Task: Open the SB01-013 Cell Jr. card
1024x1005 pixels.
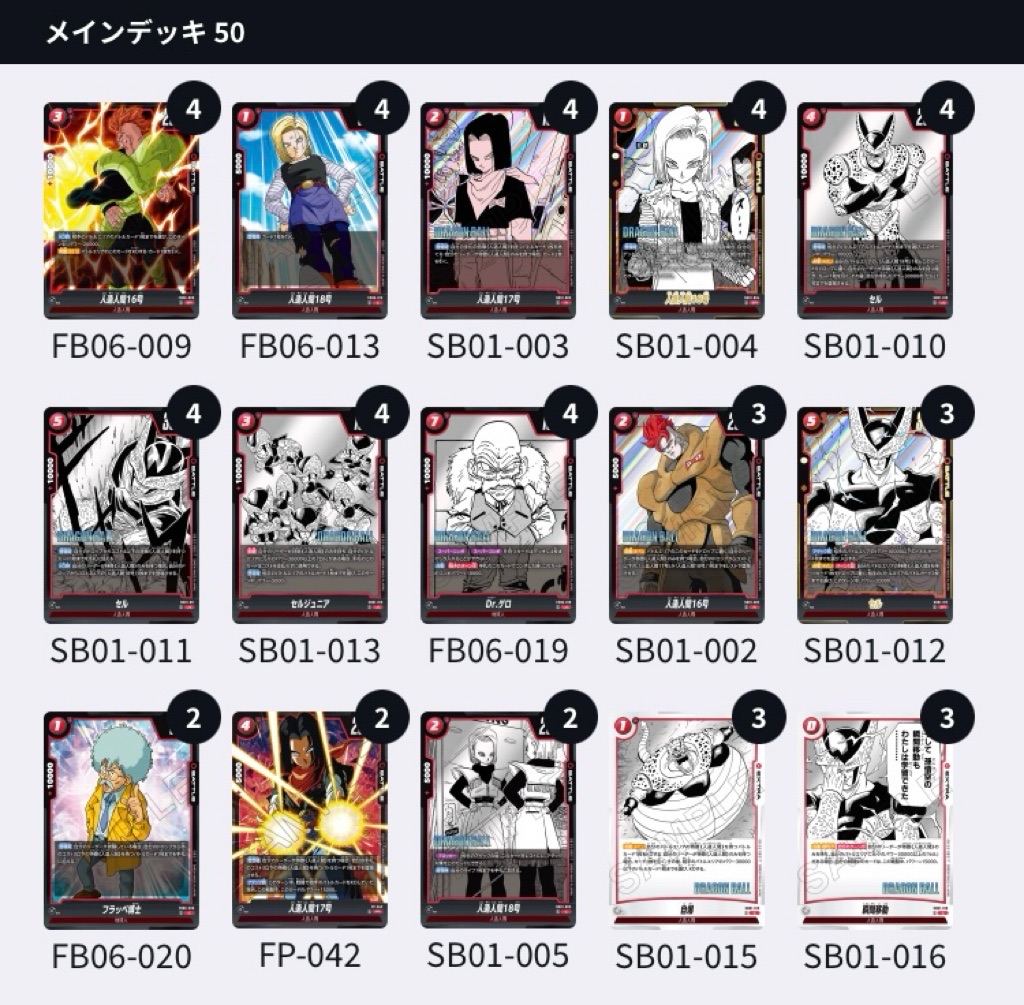Action: [310, 515]
